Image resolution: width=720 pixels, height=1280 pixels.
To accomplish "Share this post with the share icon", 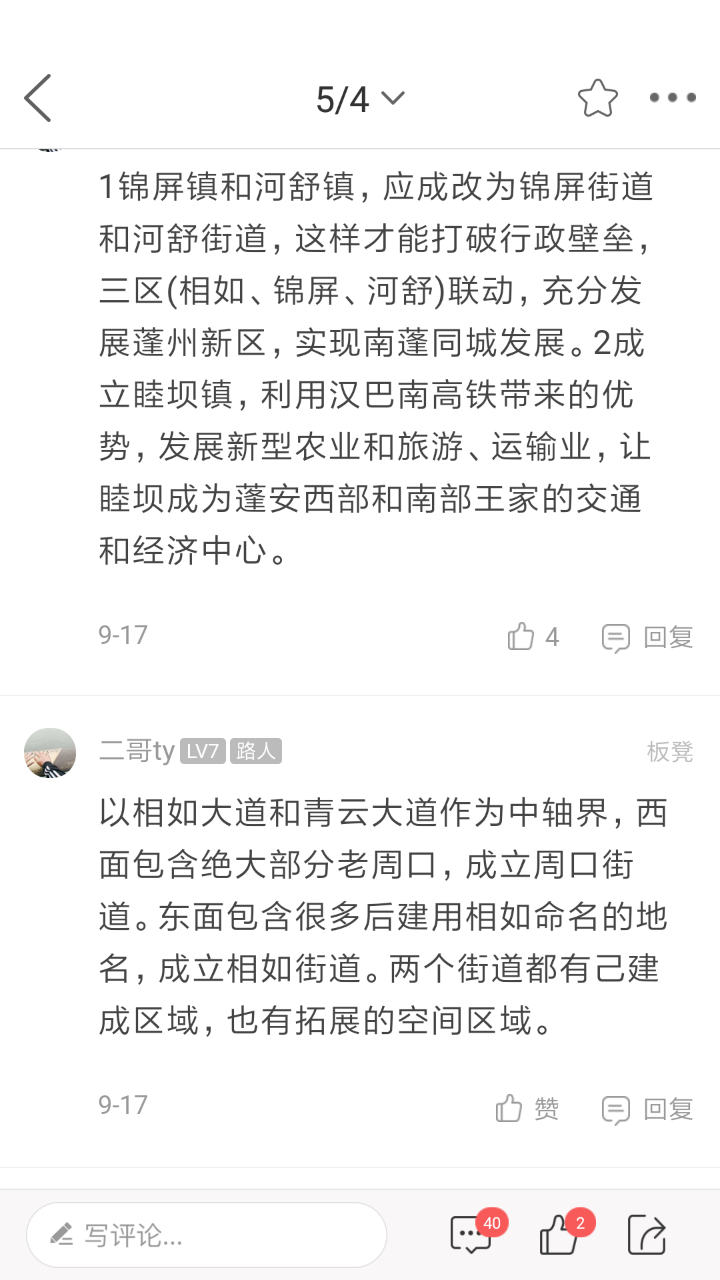I will pos(647,1234).
